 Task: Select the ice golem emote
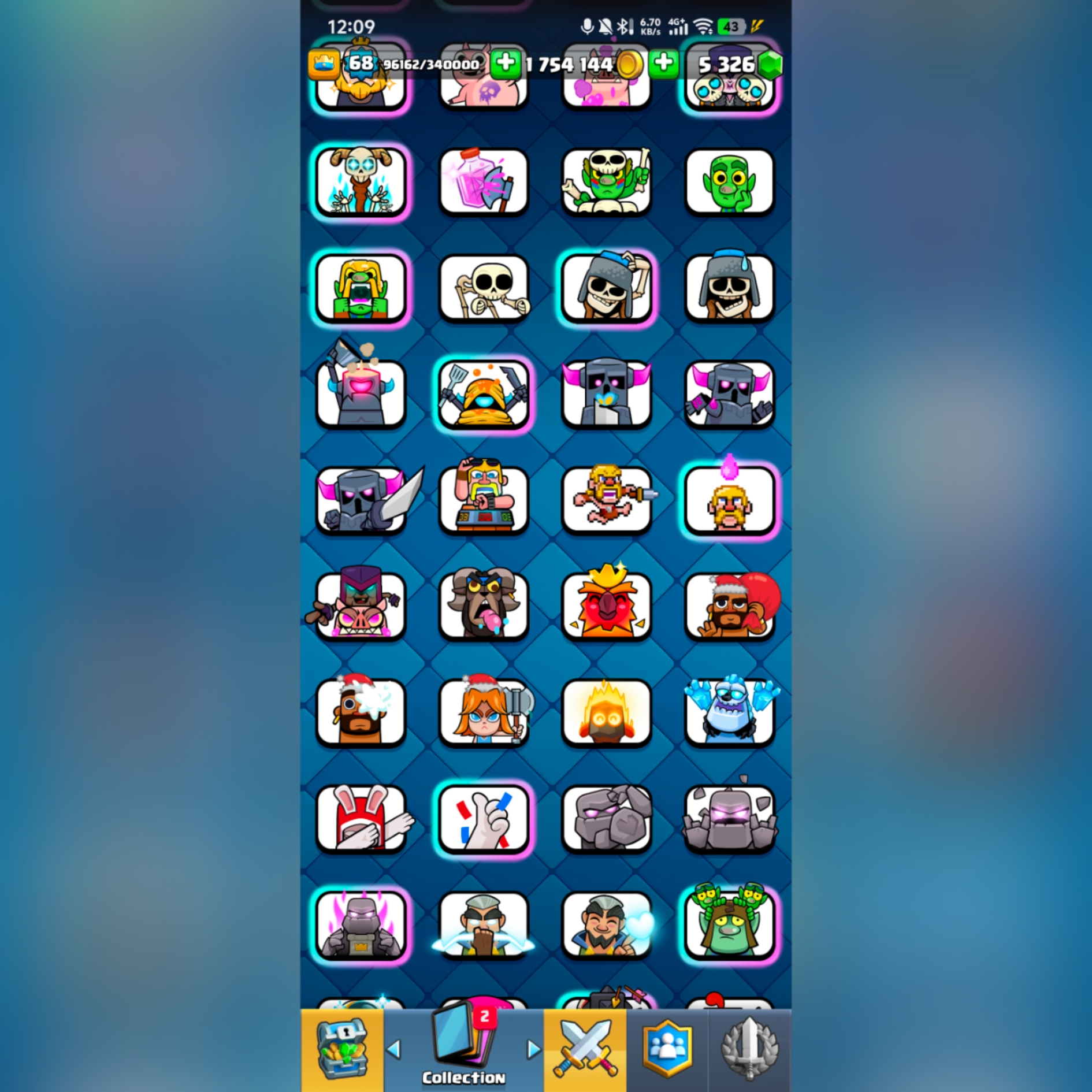pyautogui.click(x=729, y=712)
